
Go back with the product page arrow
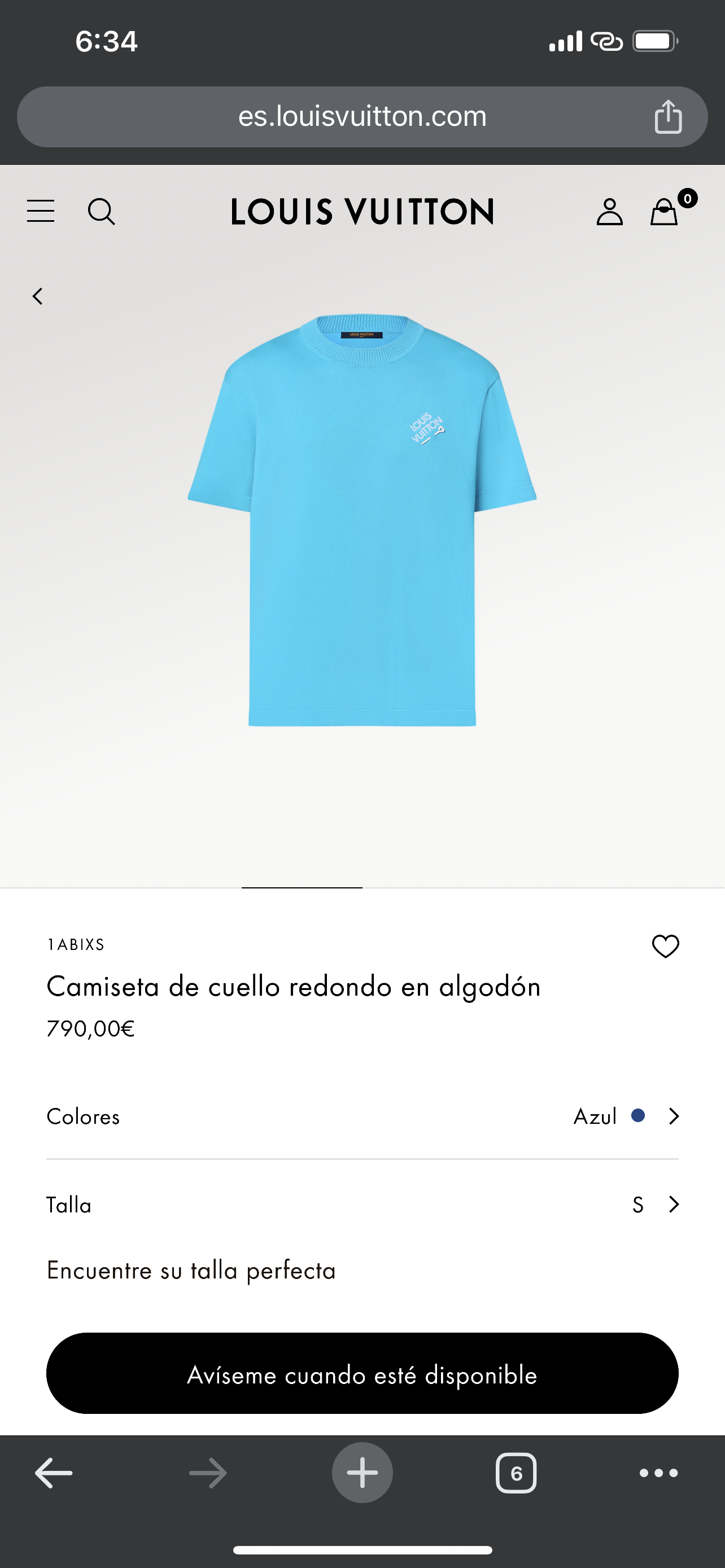(x=38, y=296)
